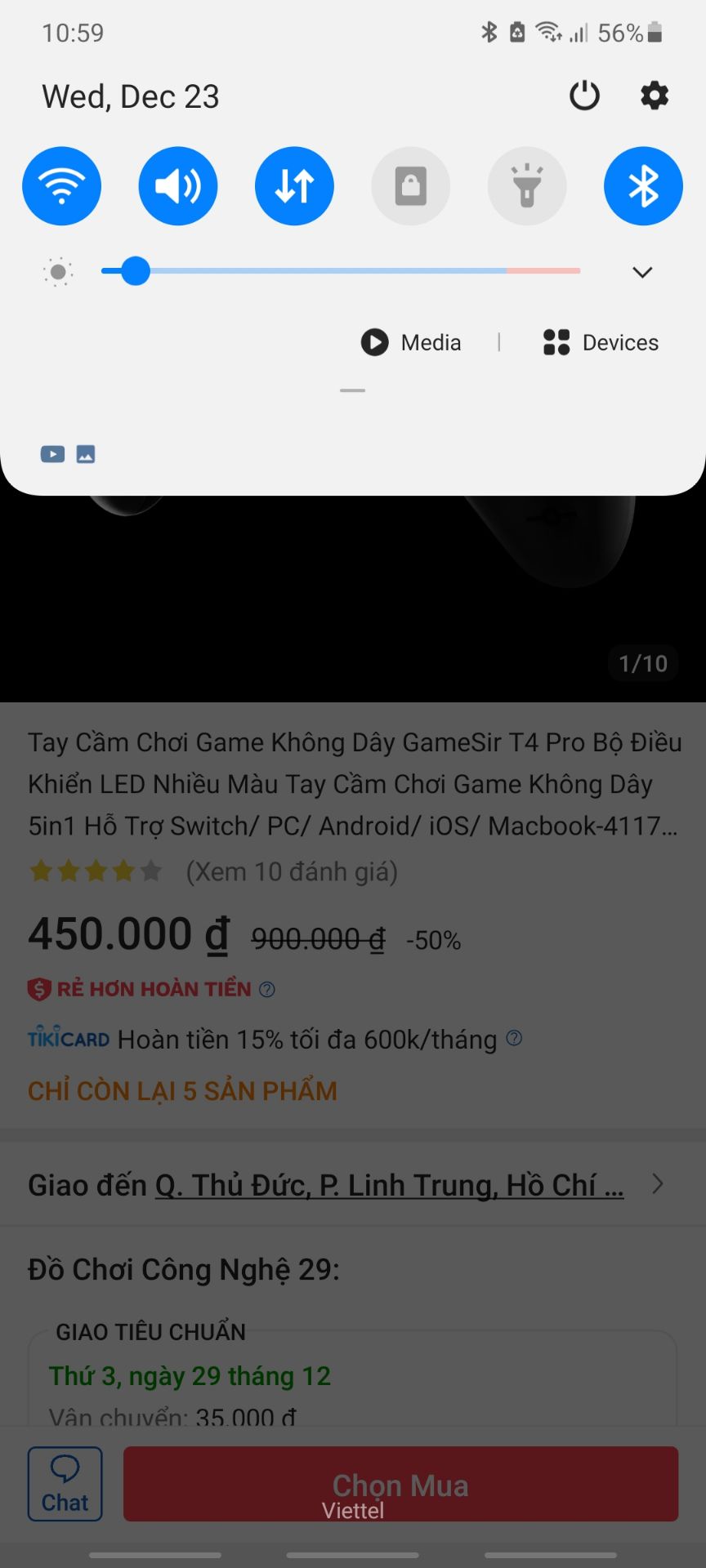This screenshot has width=706, height=1568.
Task: Tap the question mark beside RẺ HƠN HOÀN TIỀN
Action: [x=266, y=989]
